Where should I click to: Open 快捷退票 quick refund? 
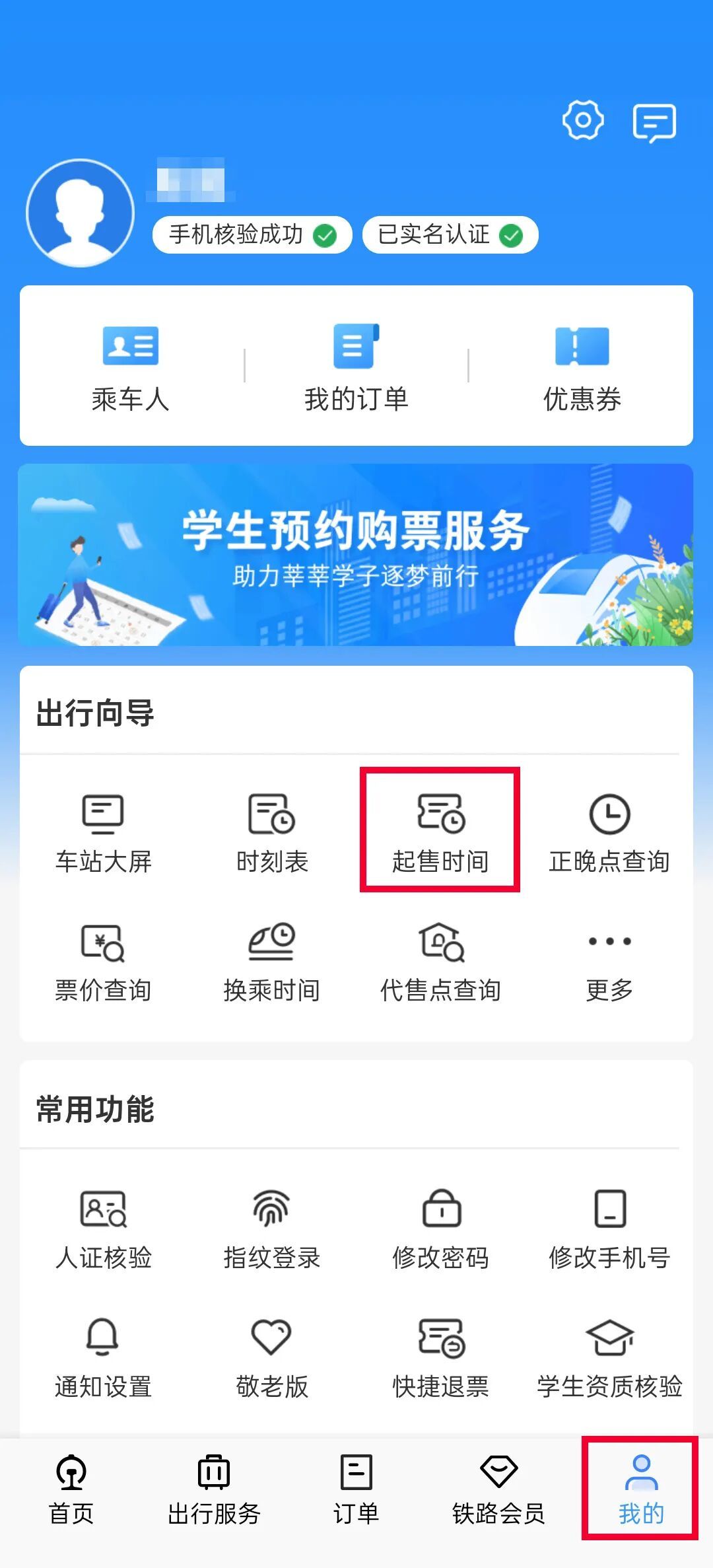tap(440, 1354)
